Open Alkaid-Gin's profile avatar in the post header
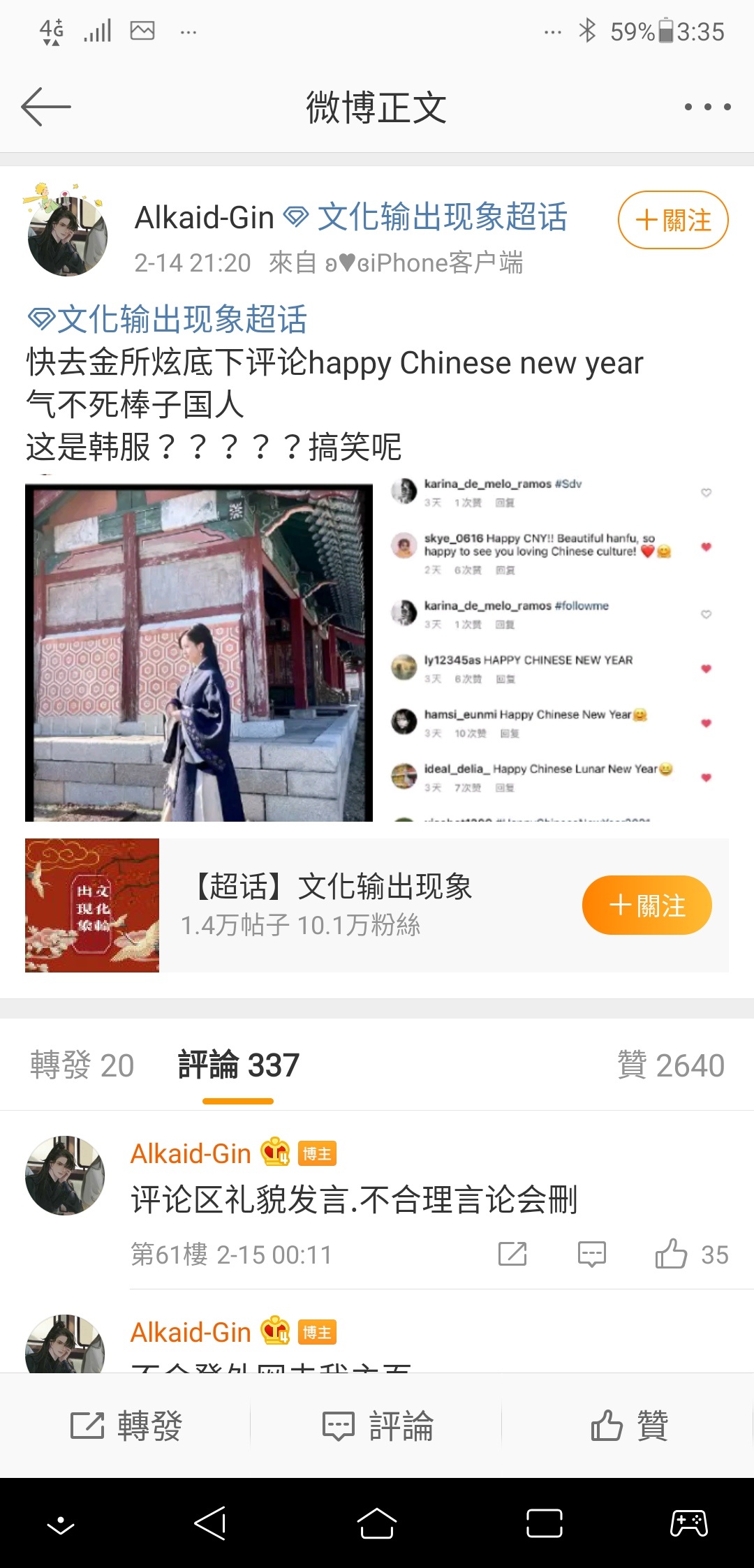Screen dimensions: 754x1568 (x=67, y=235)
